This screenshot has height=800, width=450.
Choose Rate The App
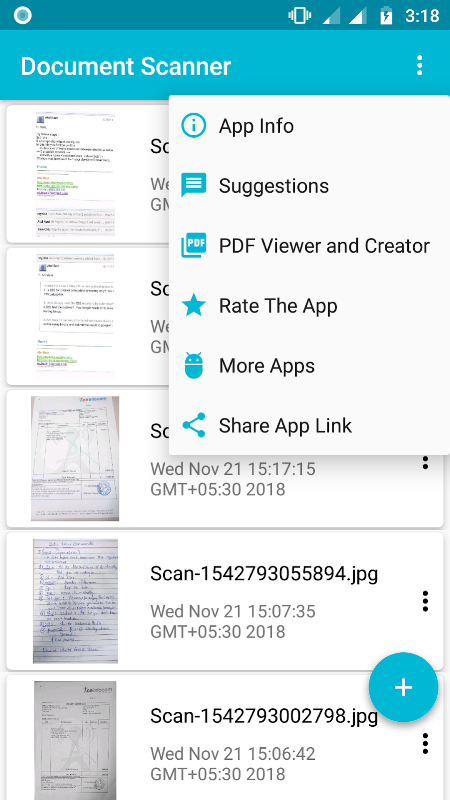tap(309, 306)
